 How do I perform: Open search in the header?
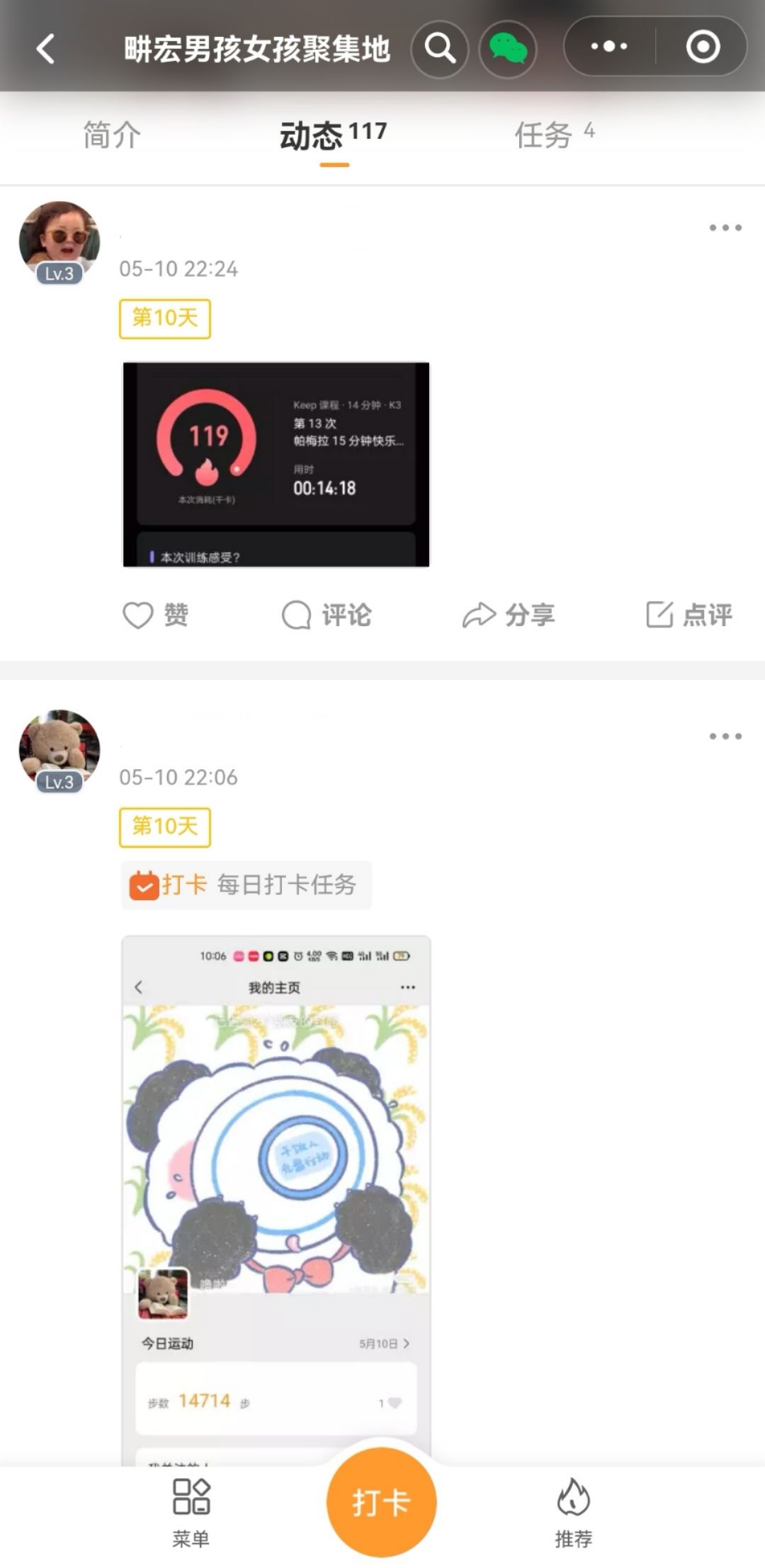(x=440, y=49)
